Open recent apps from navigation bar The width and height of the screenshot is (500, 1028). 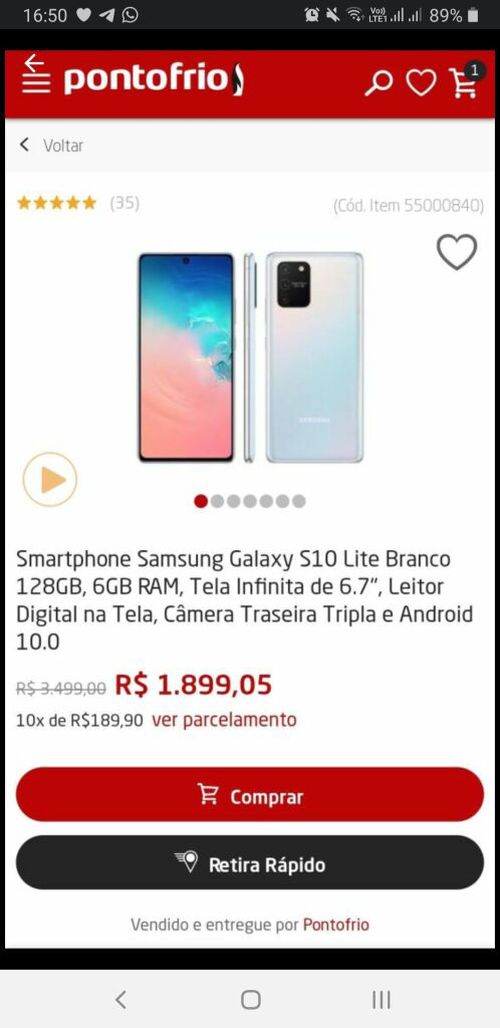[x=381, y=999]
